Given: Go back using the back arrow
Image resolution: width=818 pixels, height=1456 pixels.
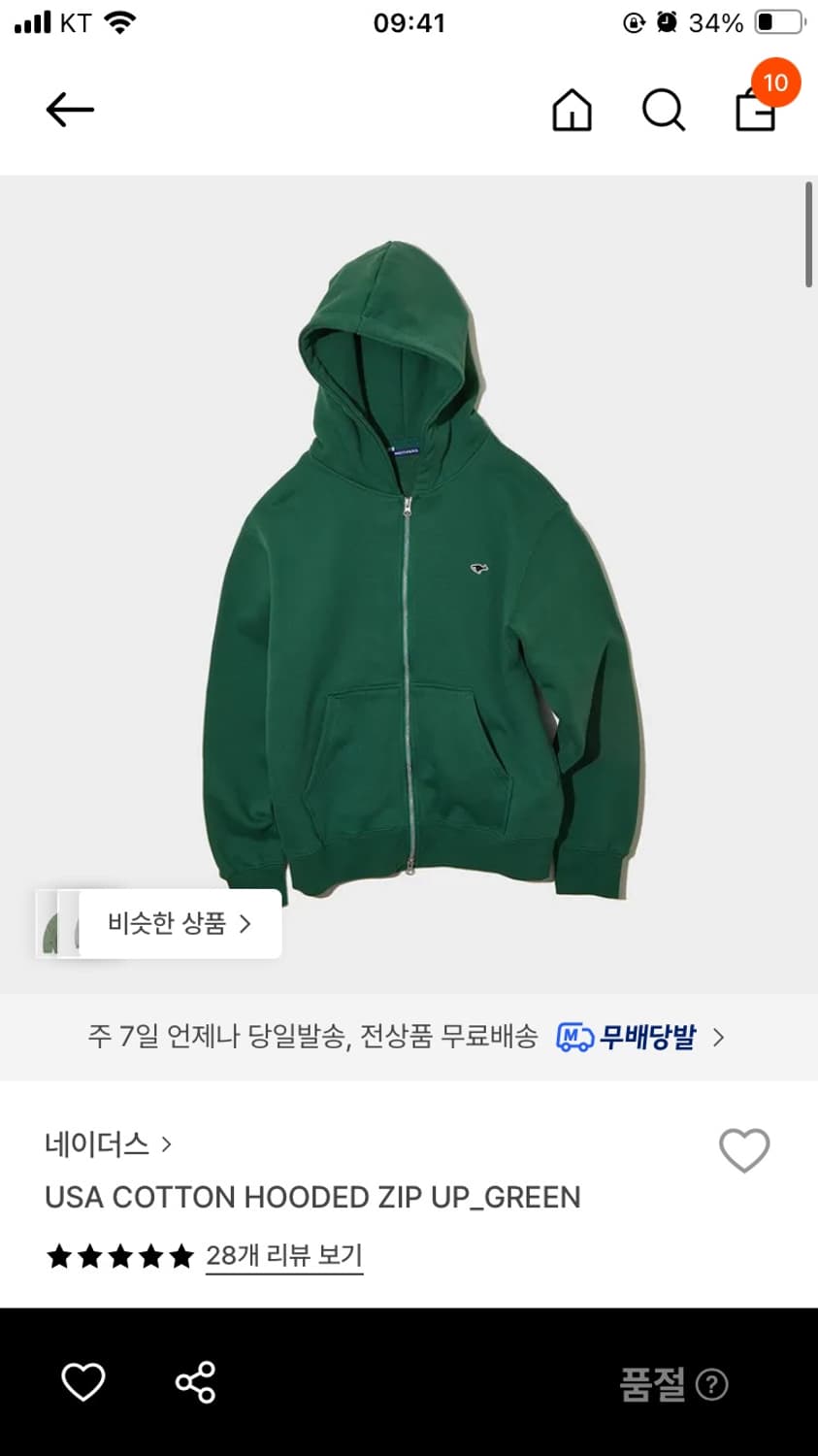Looking at the screenshot, I should pyautogui.click(x=68, y=109).
